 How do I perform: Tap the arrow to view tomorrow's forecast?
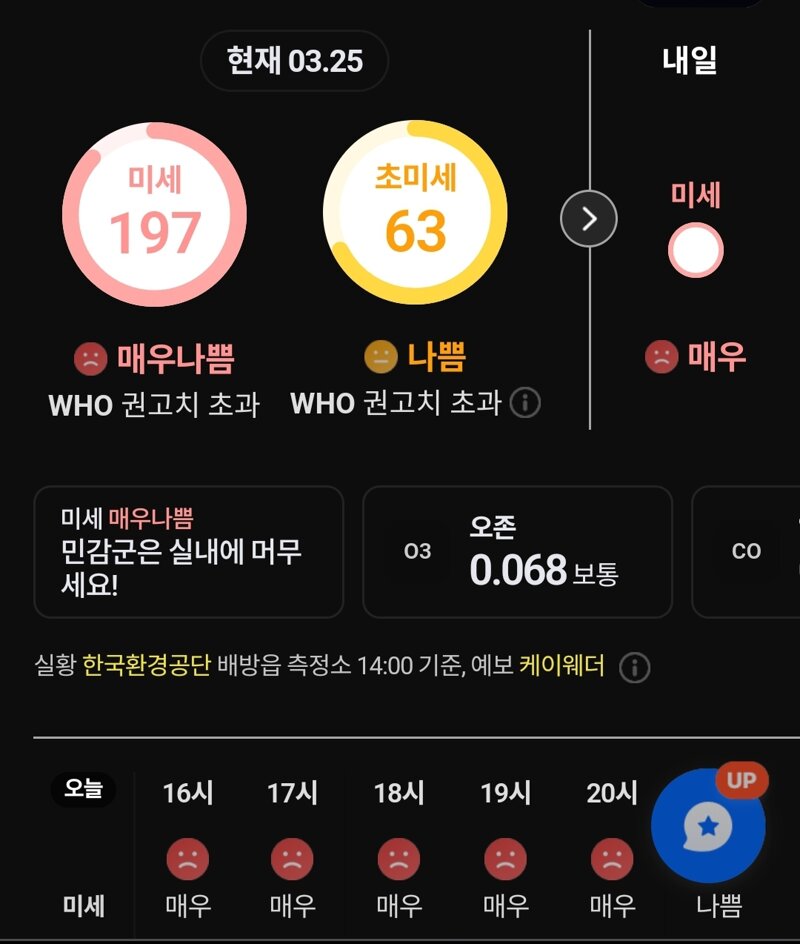(588, 218)
